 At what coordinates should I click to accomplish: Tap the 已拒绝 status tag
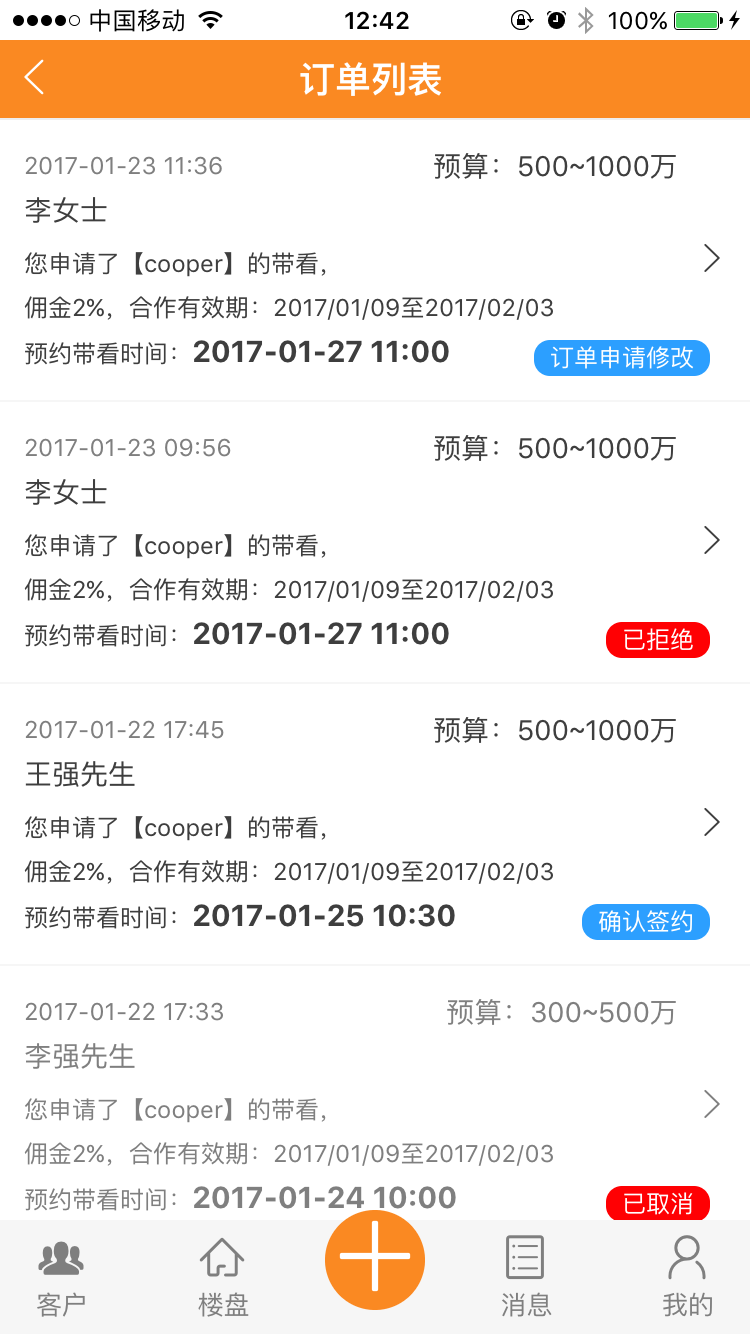658,640
